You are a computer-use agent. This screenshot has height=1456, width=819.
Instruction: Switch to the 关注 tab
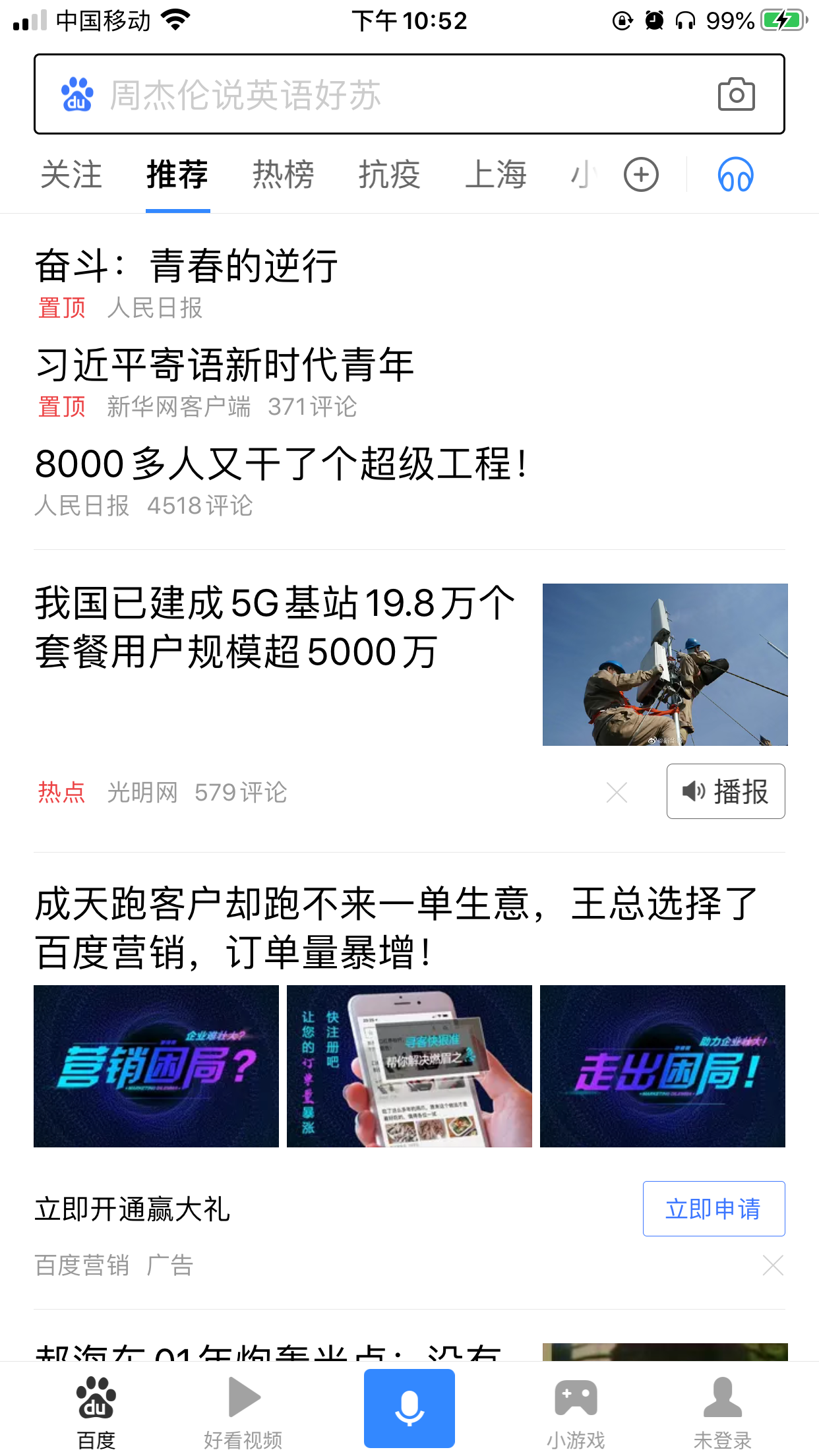tap(71, 175)
